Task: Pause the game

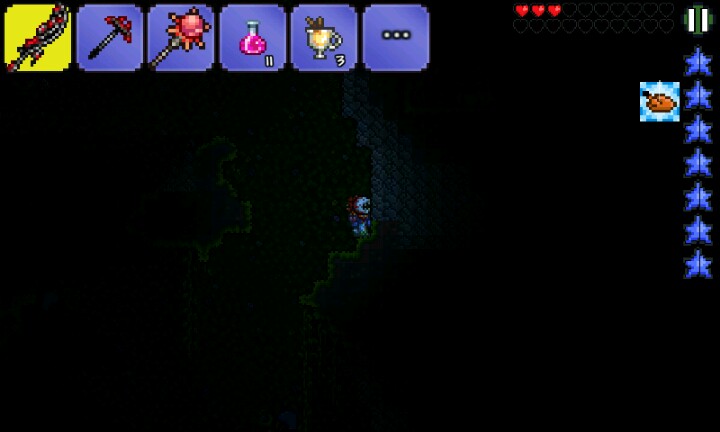Action: (x=698, y=19)
